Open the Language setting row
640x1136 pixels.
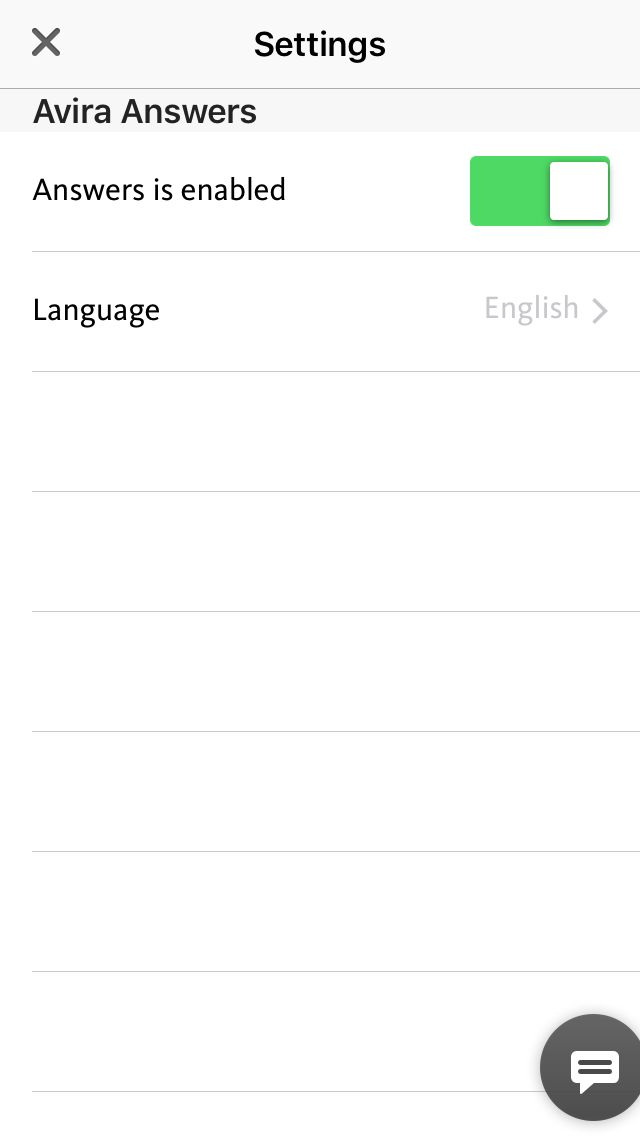click(320, 312)
